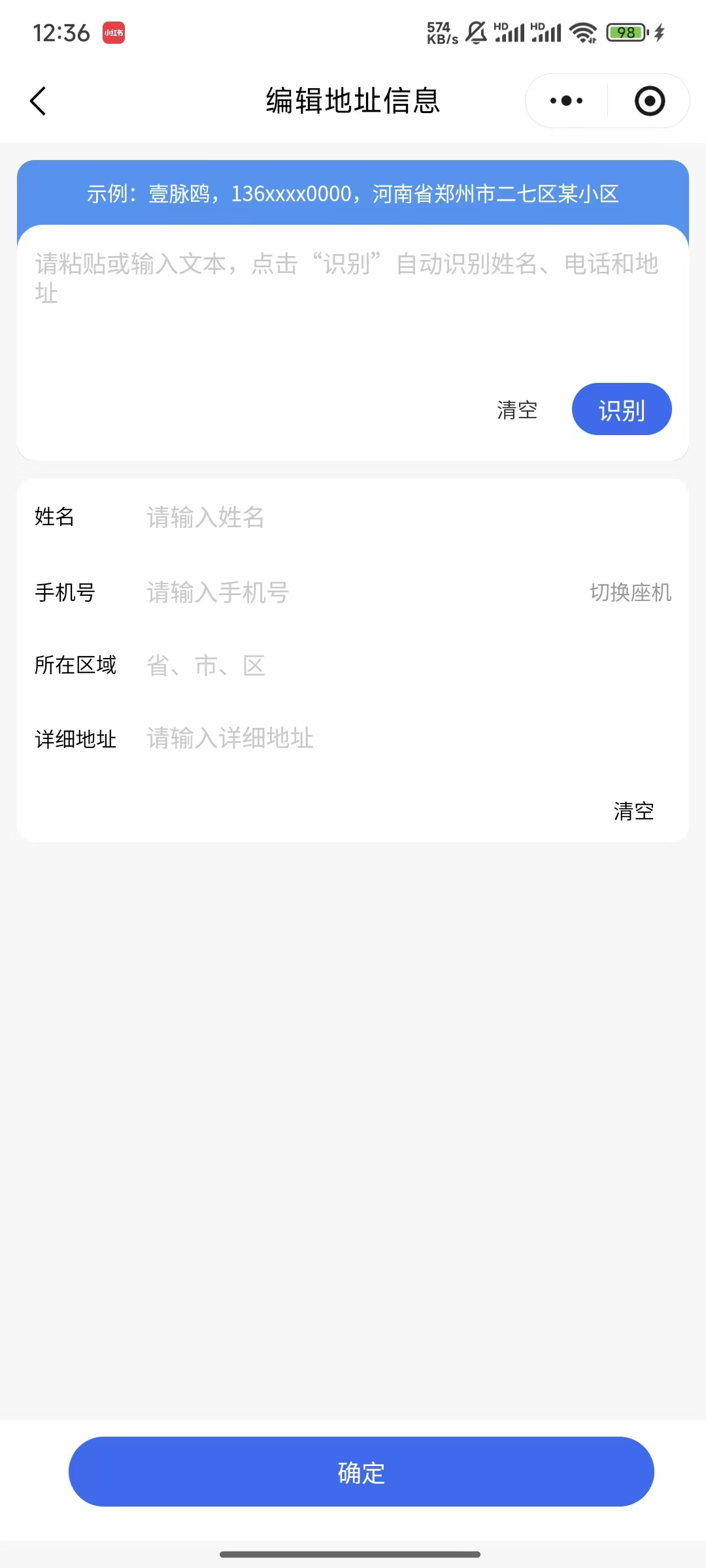Open the 所在区域 province-city-district picker
This screenshot has height=1568, width=706.
coord(392,666)
